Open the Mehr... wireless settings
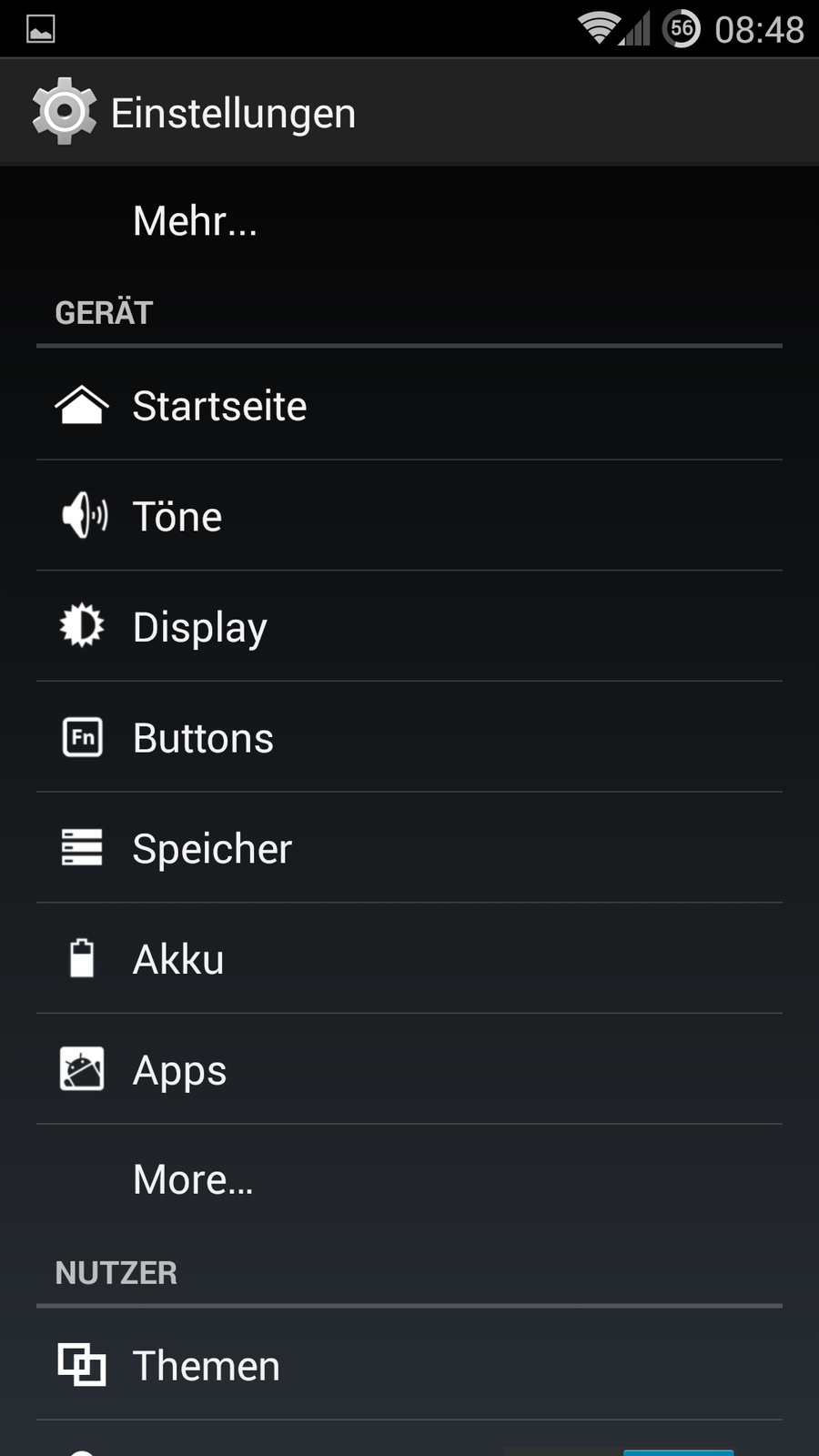Viewport: 819px width, 1456px height. [x=195, y=221]
